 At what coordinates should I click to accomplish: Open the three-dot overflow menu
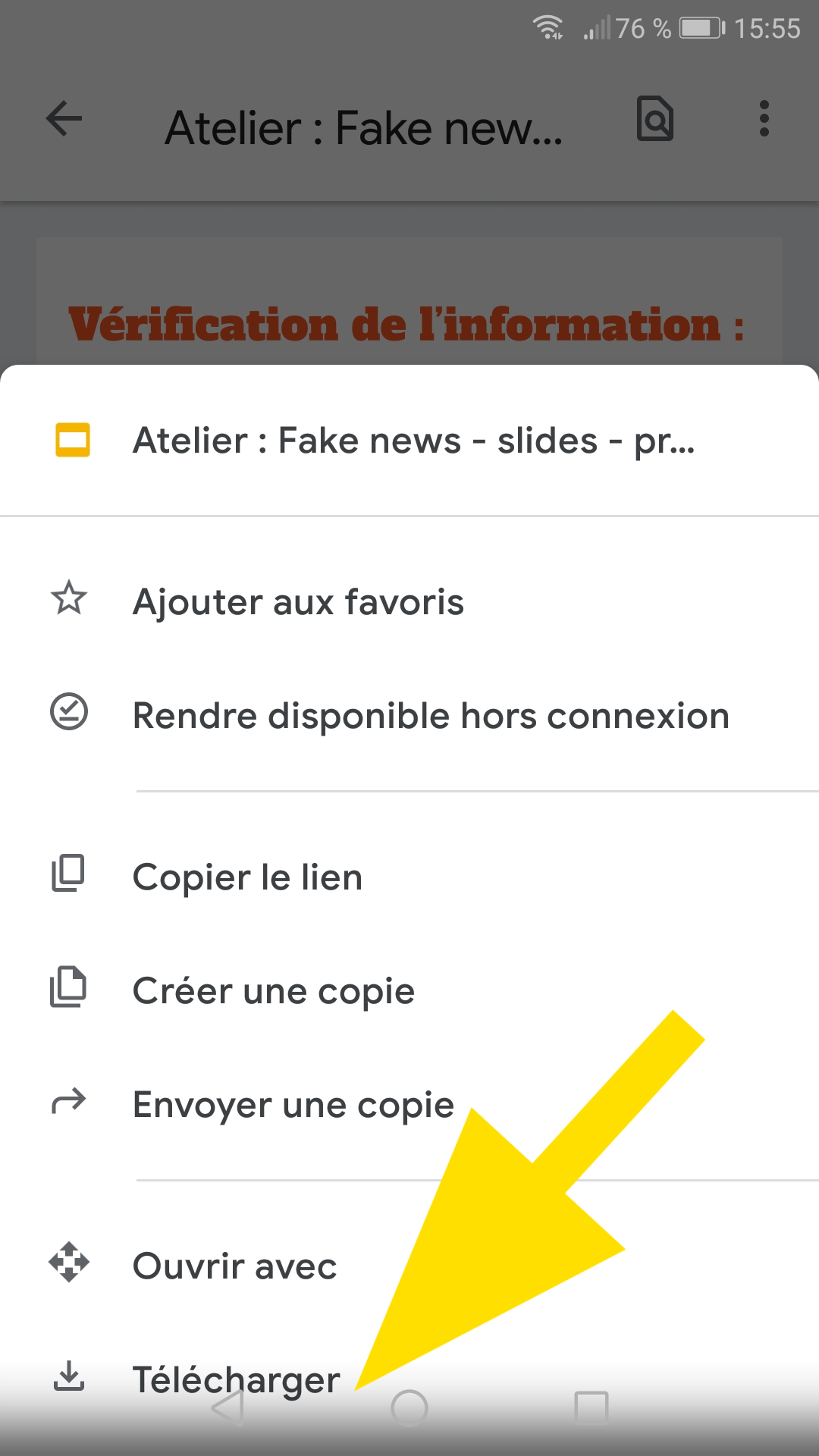(x=764, y=119)
